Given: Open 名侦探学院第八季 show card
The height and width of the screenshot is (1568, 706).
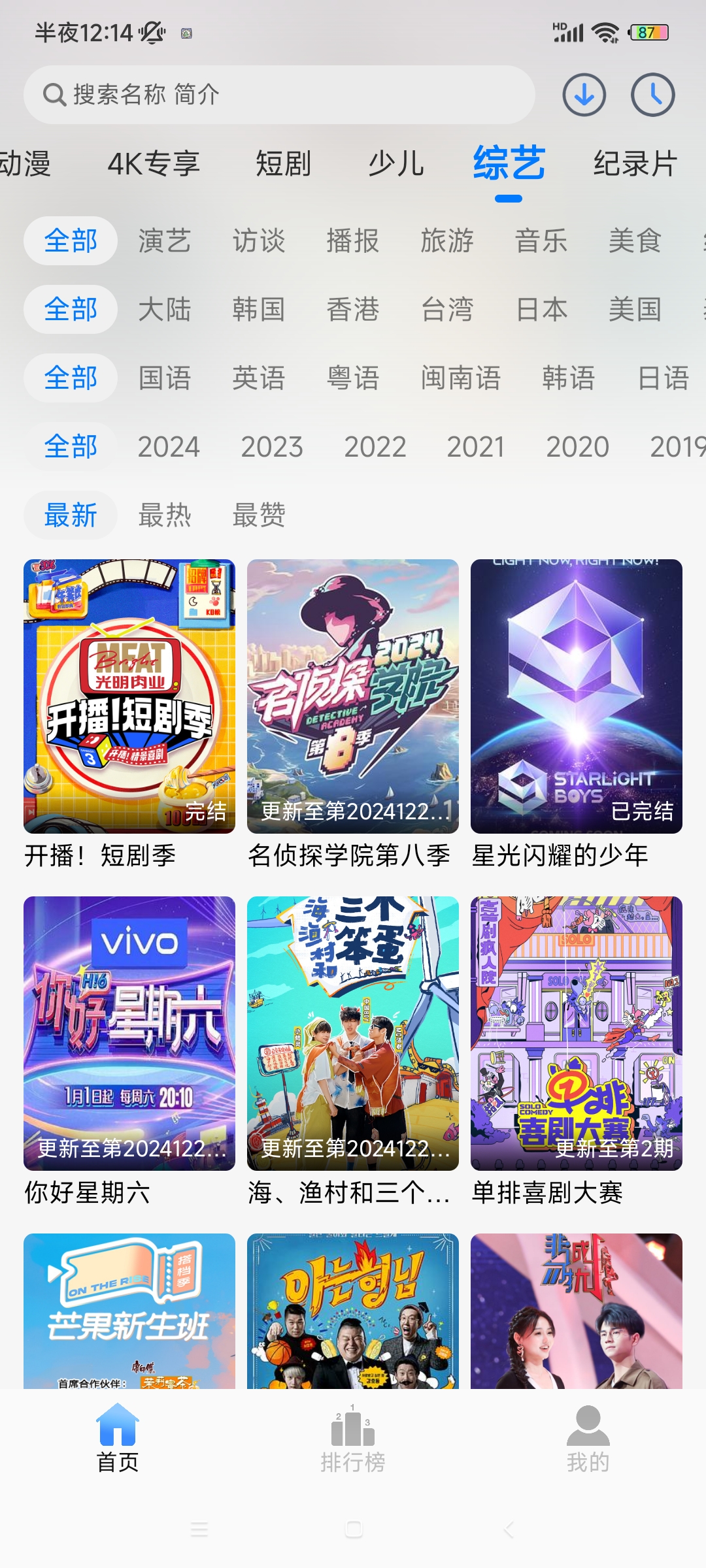Looking at the screenshot, I should pos(353,696).
